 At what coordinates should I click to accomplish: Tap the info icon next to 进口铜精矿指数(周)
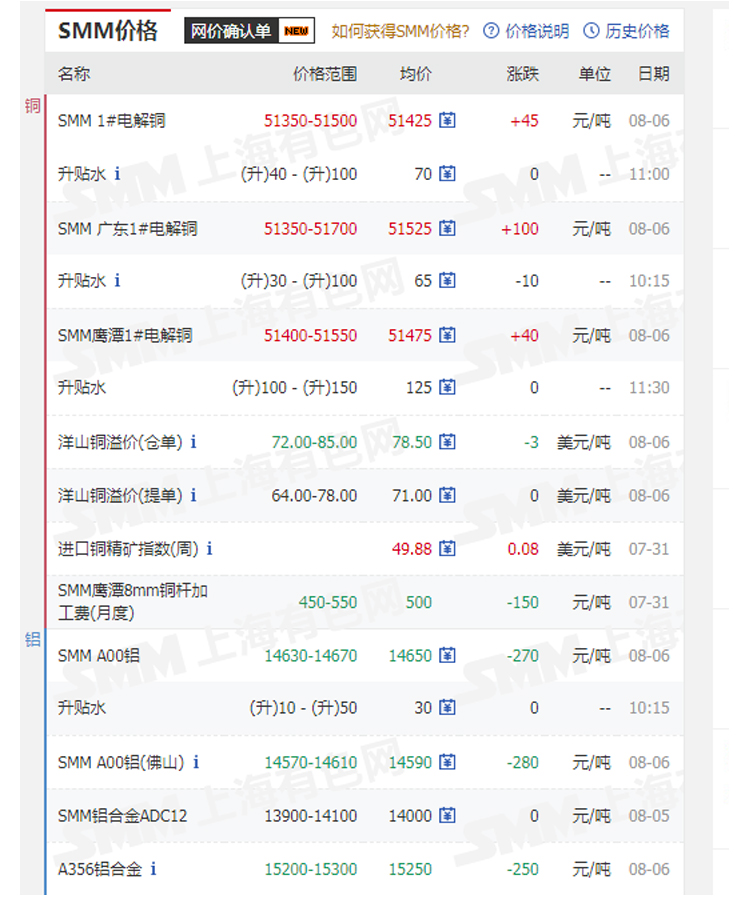[x=210, y=549]
